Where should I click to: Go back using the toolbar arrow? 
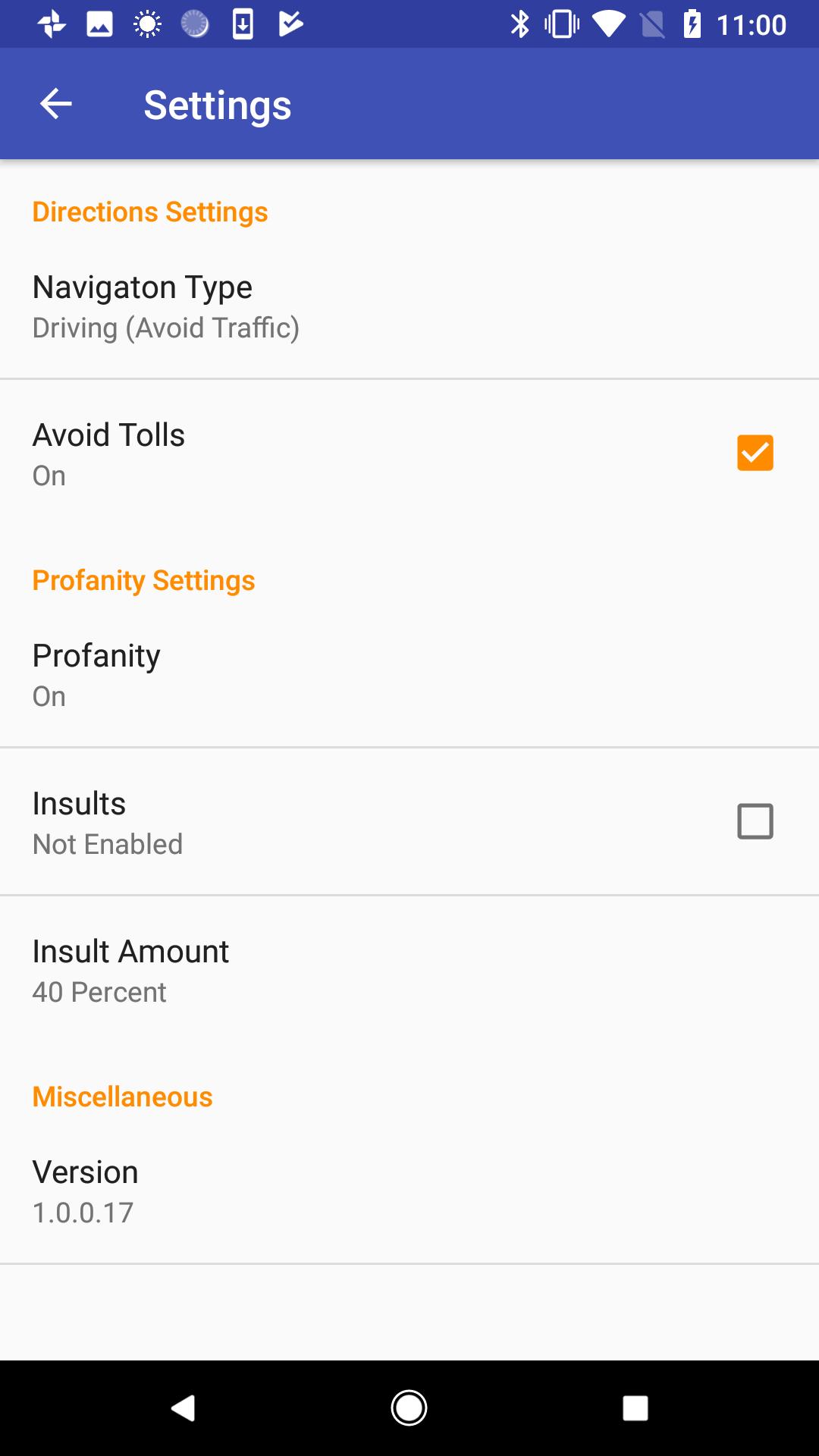tap(55, 104)
